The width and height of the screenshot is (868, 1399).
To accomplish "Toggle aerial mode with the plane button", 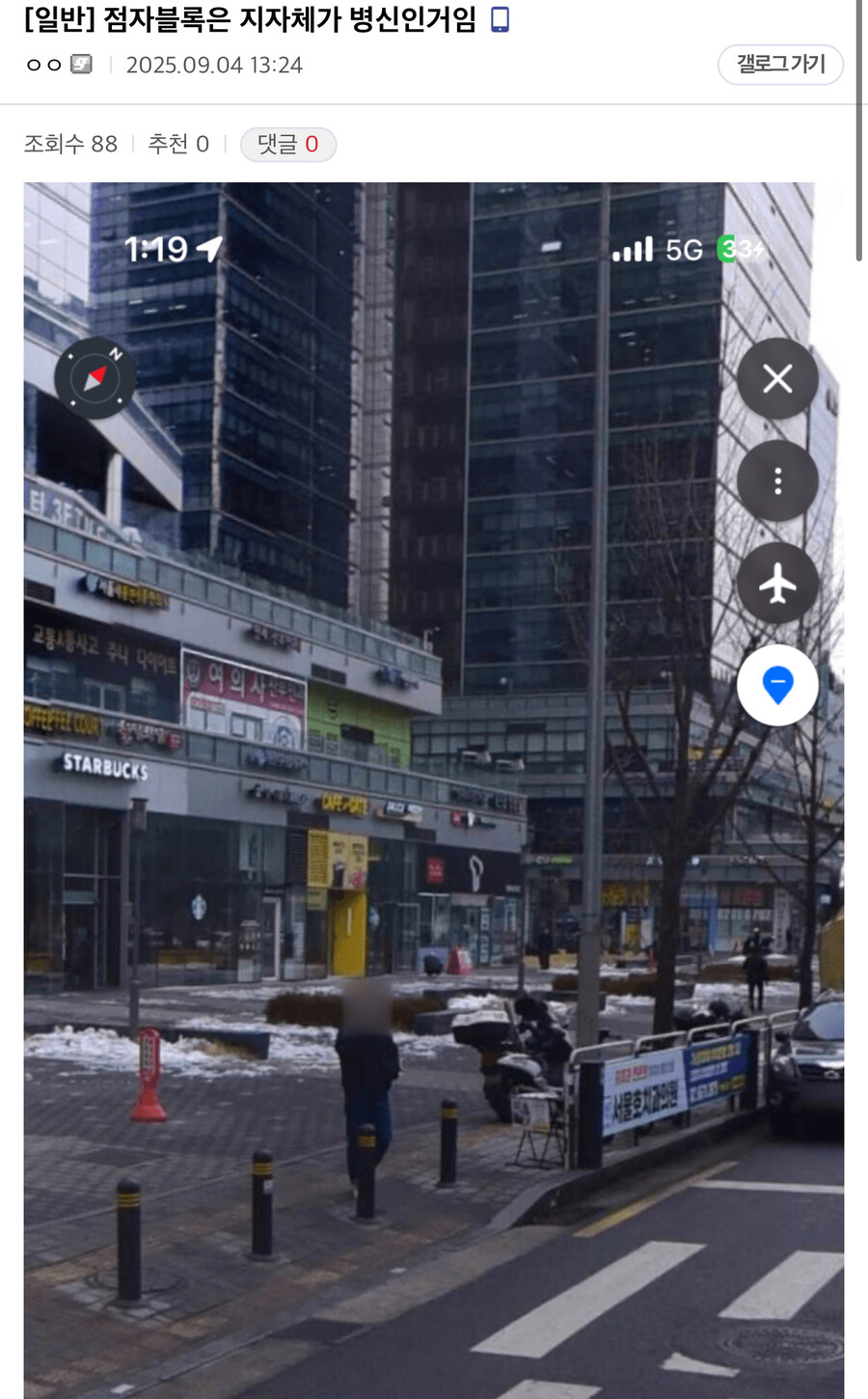I will tap(777, 583).
